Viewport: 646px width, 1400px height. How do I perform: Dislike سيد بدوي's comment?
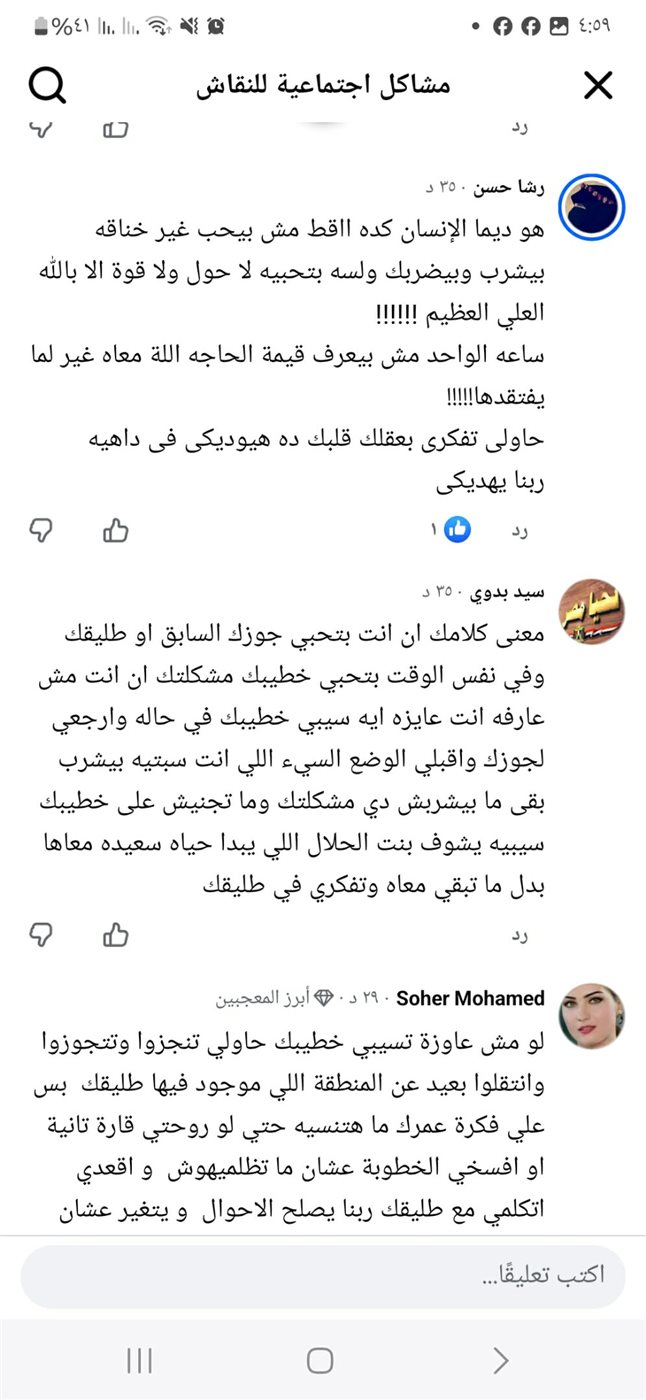(x=41, y=935)
